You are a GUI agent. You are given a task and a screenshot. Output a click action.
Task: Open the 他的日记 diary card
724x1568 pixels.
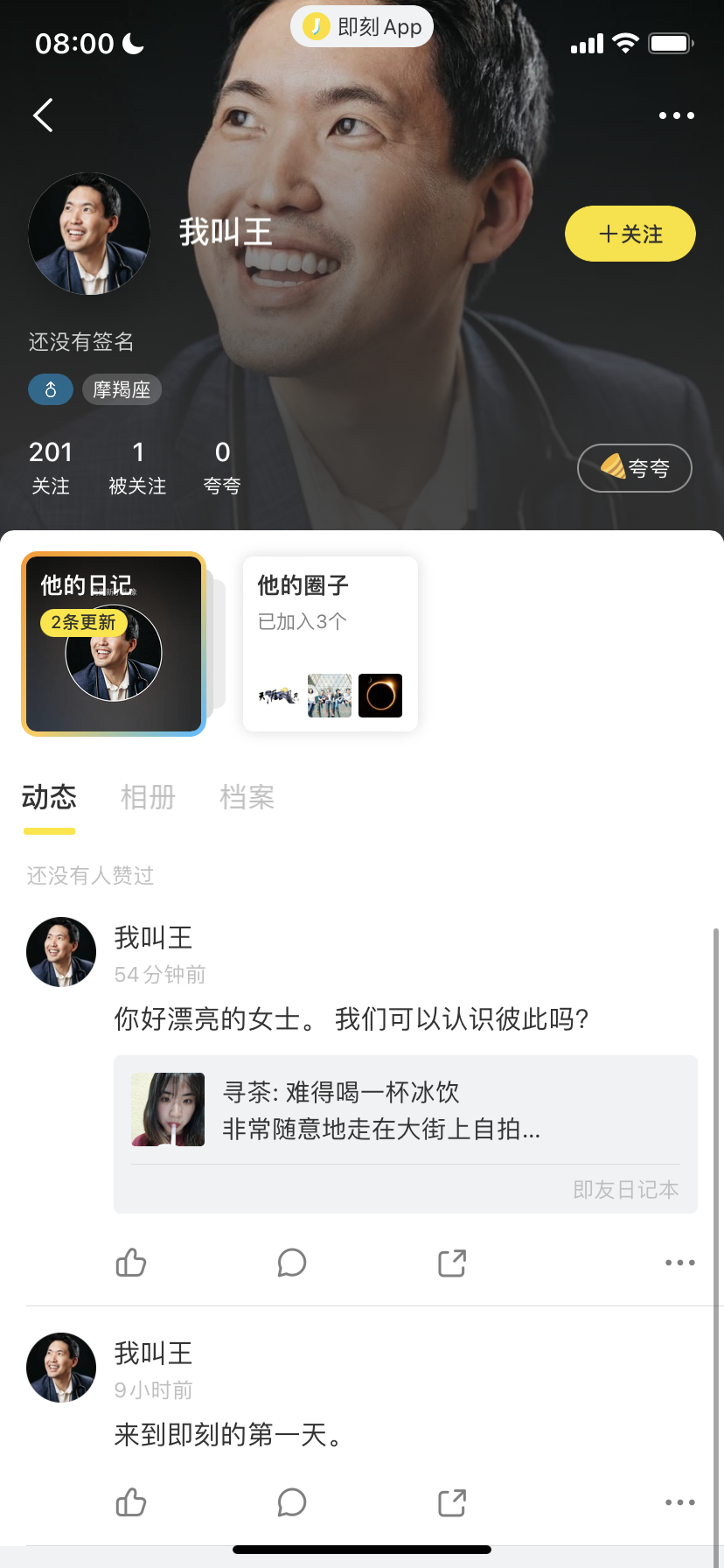[x=114, y=644]
